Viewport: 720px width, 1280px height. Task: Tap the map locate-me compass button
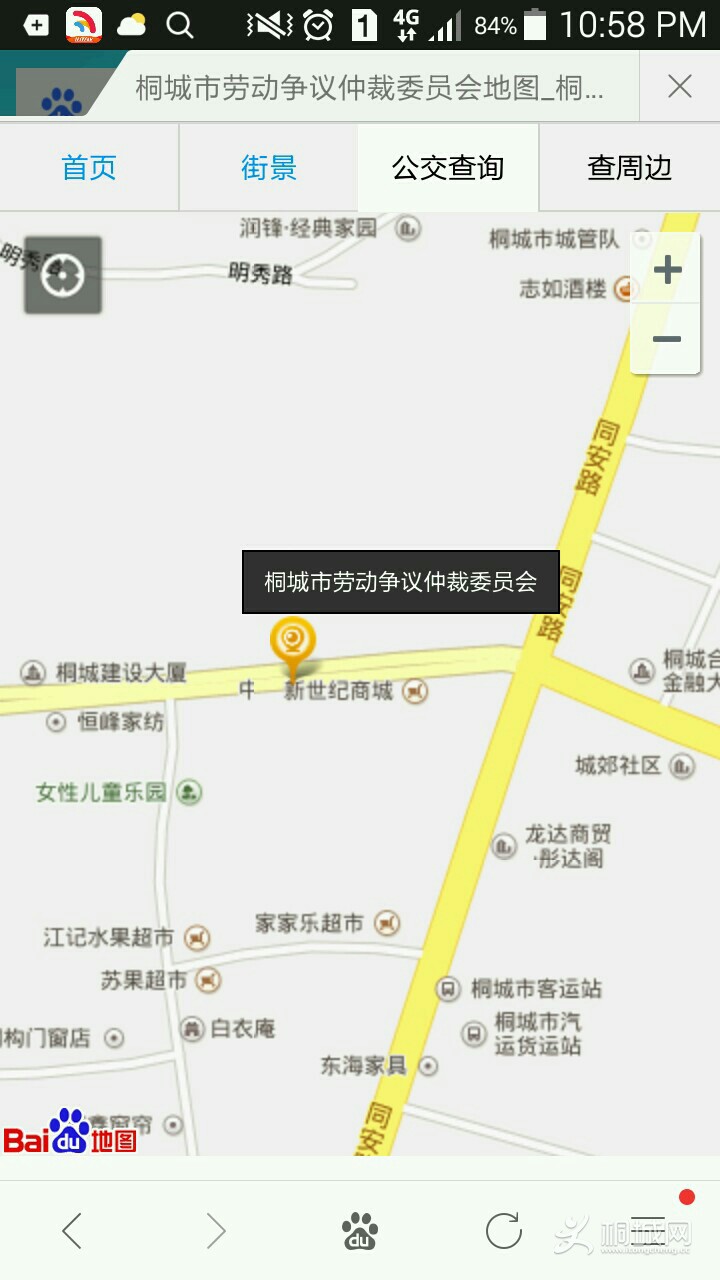pyautogui.click(x=63, y=275)
